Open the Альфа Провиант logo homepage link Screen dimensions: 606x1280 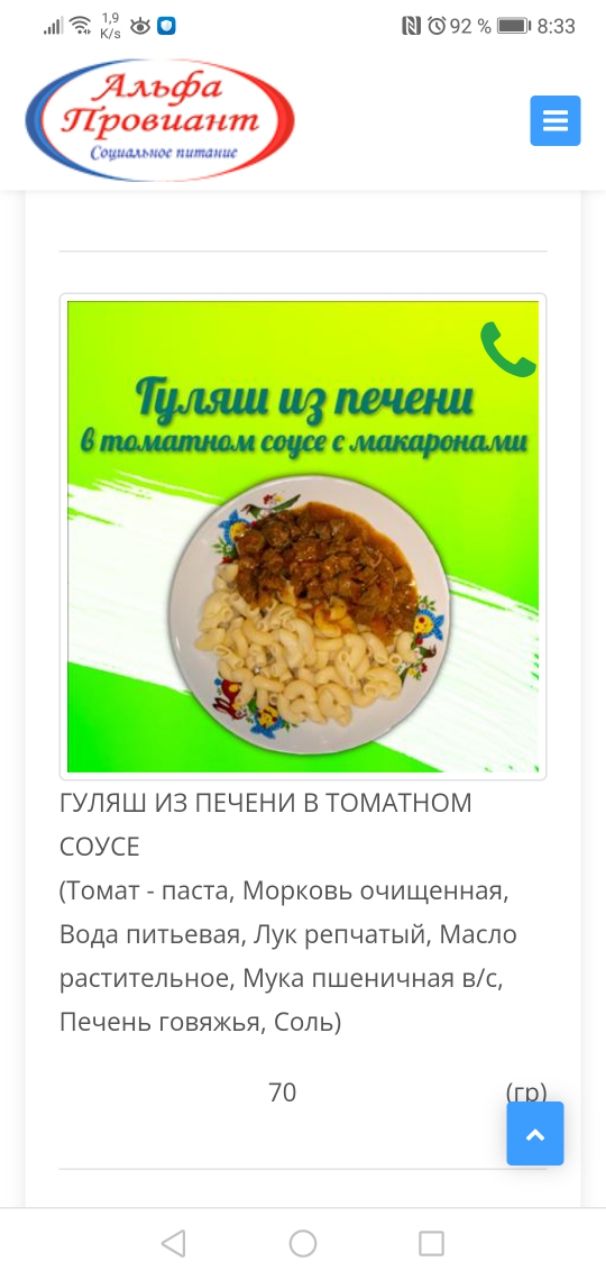click(160, 120)
